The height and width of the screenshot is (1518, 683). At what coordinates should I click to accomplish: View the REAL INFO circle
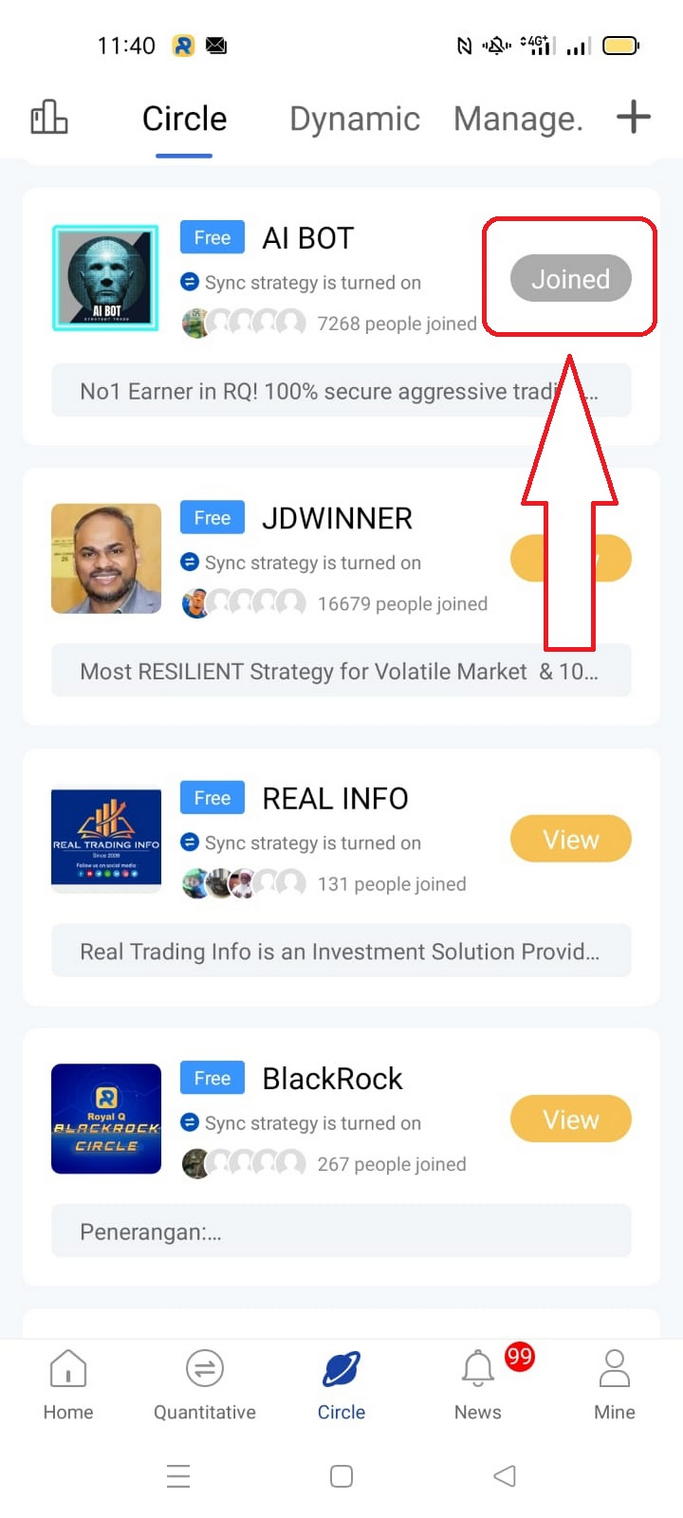pyautogui.click(x=571, y=839)
